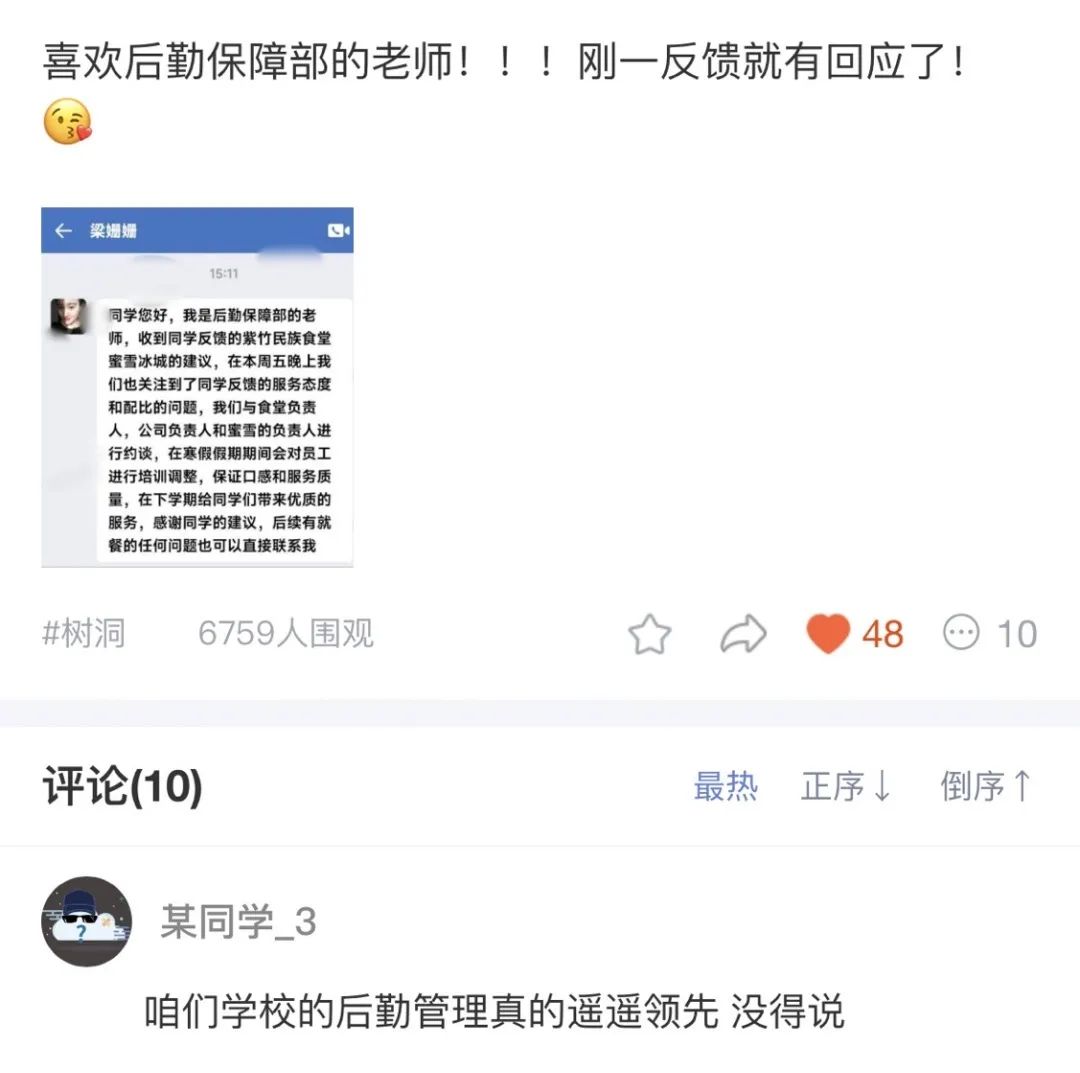The width and height of the screenshot is (1080, 1073).
Task: Share this post via the arrow icon
Action: (x=743, y=634)
